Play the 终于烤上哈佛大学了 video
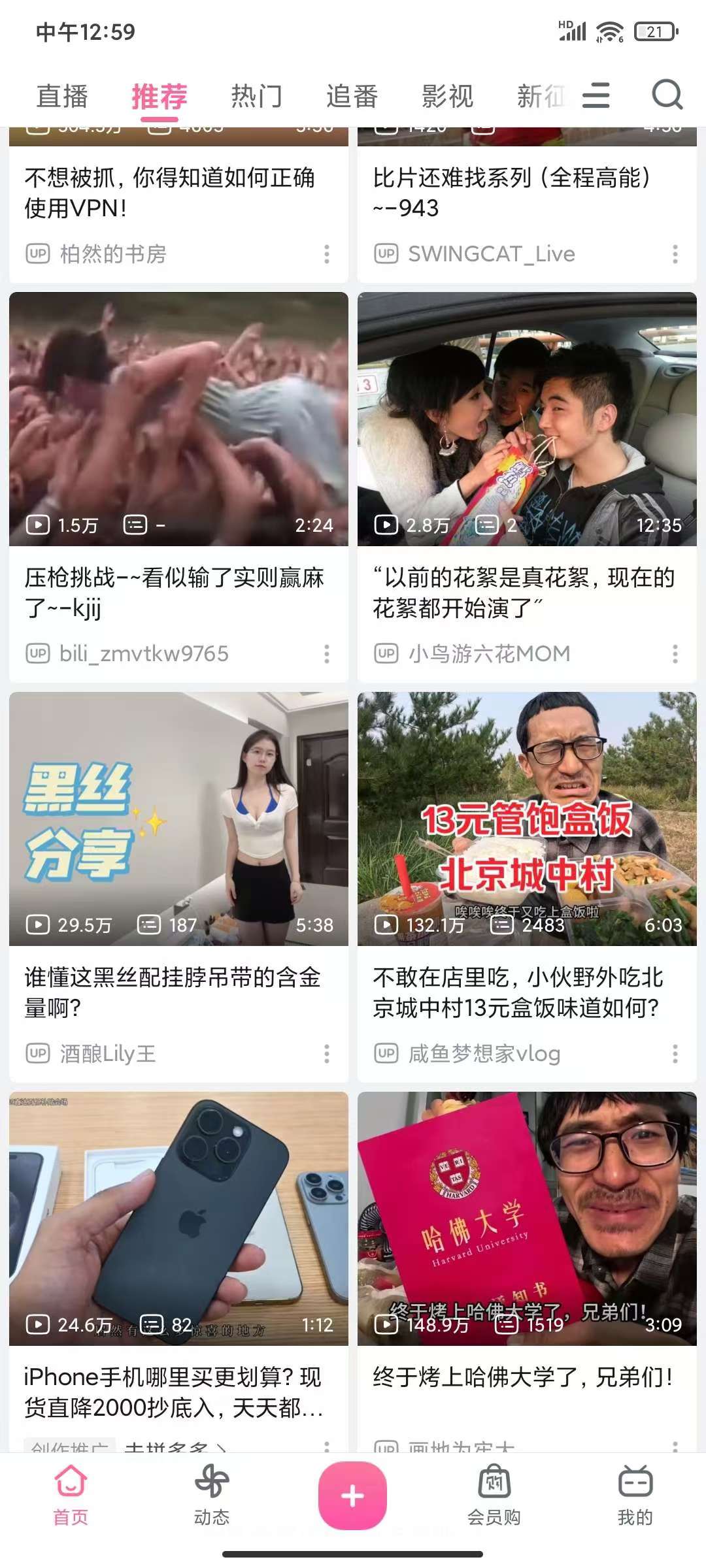The image size is (706, 1568). pos(527,1218)
